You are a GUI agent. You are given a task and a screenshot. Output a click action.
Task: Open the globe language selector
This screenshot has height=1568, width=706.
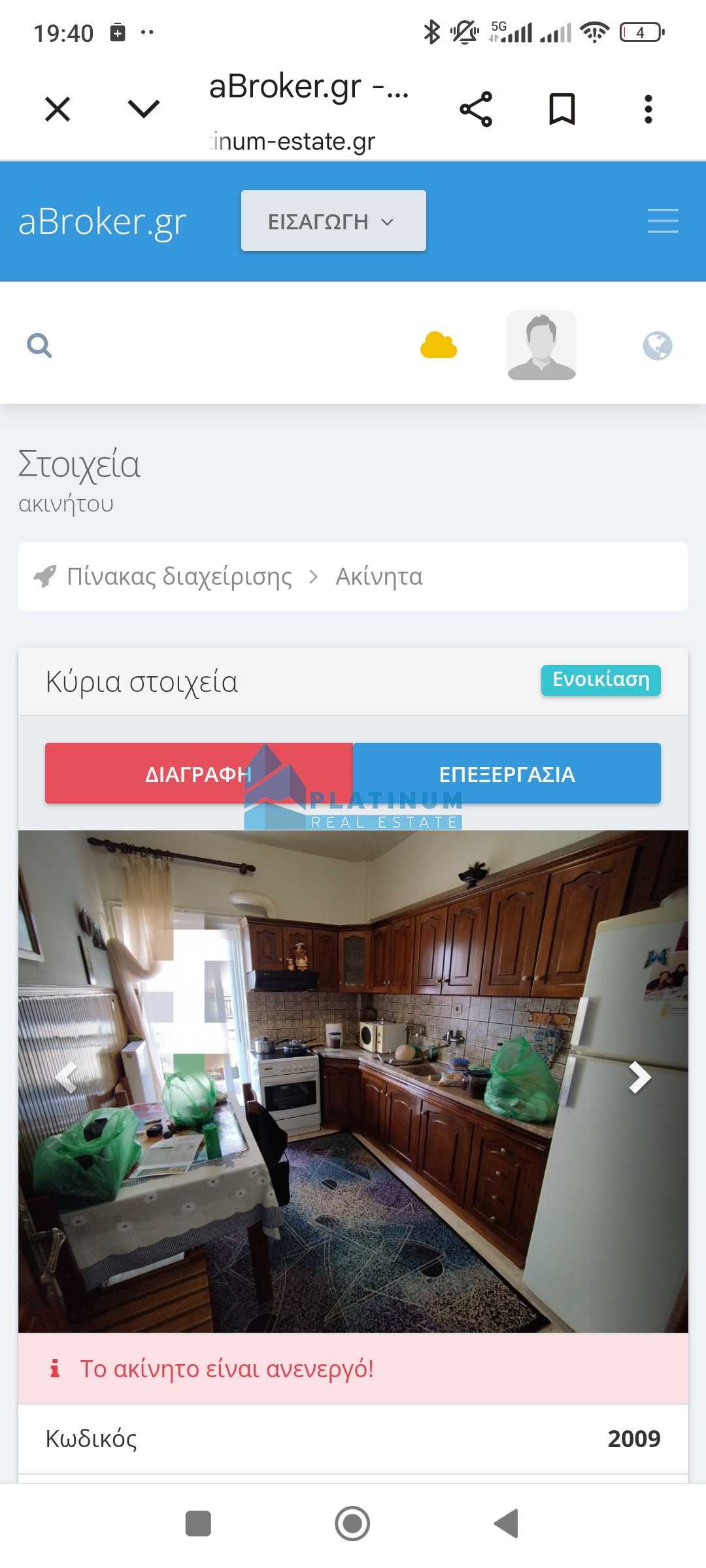[657, 346]
